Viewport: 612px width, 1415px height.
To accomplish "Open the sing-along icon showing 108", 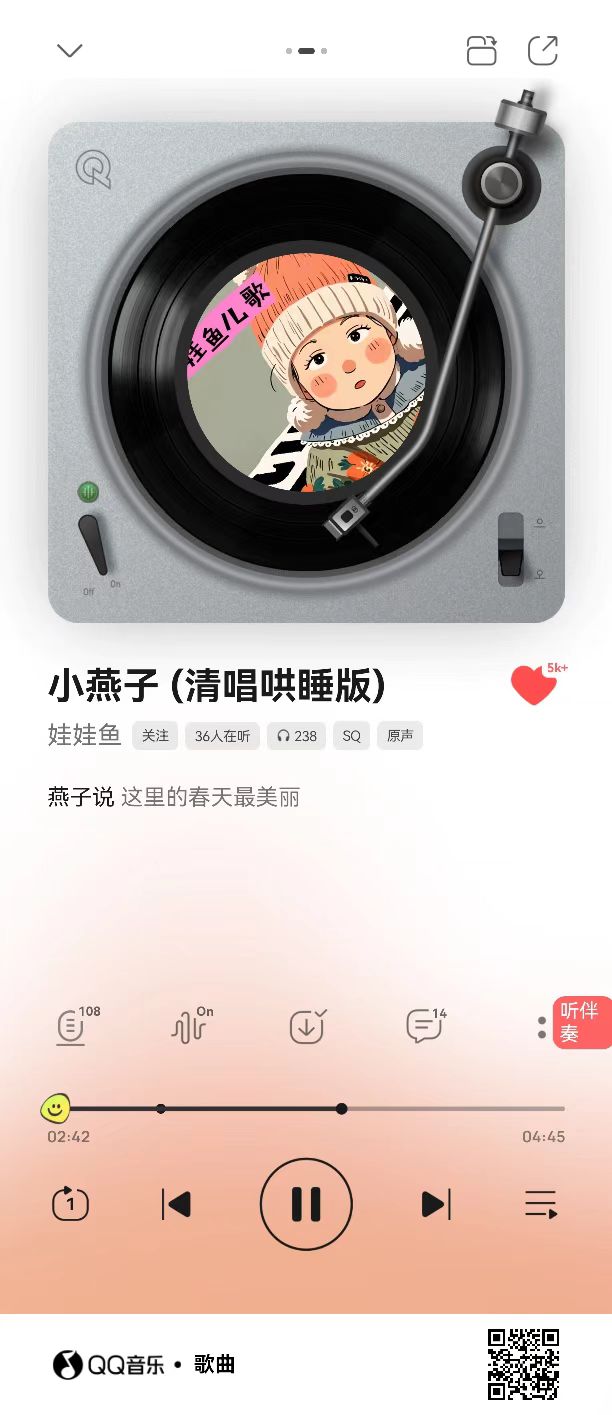I will 71,1027.
